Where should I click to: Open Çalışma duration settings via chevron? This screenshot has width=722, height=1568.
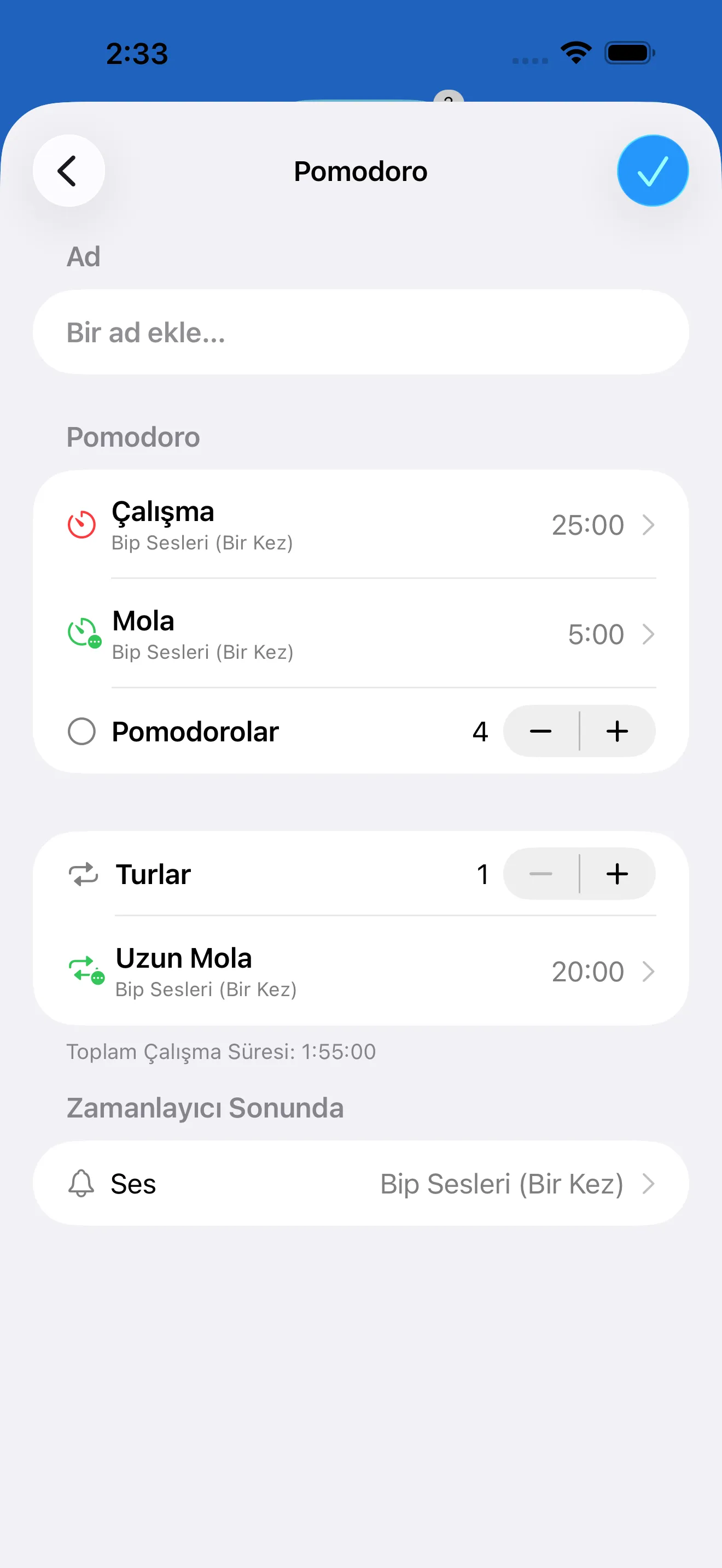point(648,524)
